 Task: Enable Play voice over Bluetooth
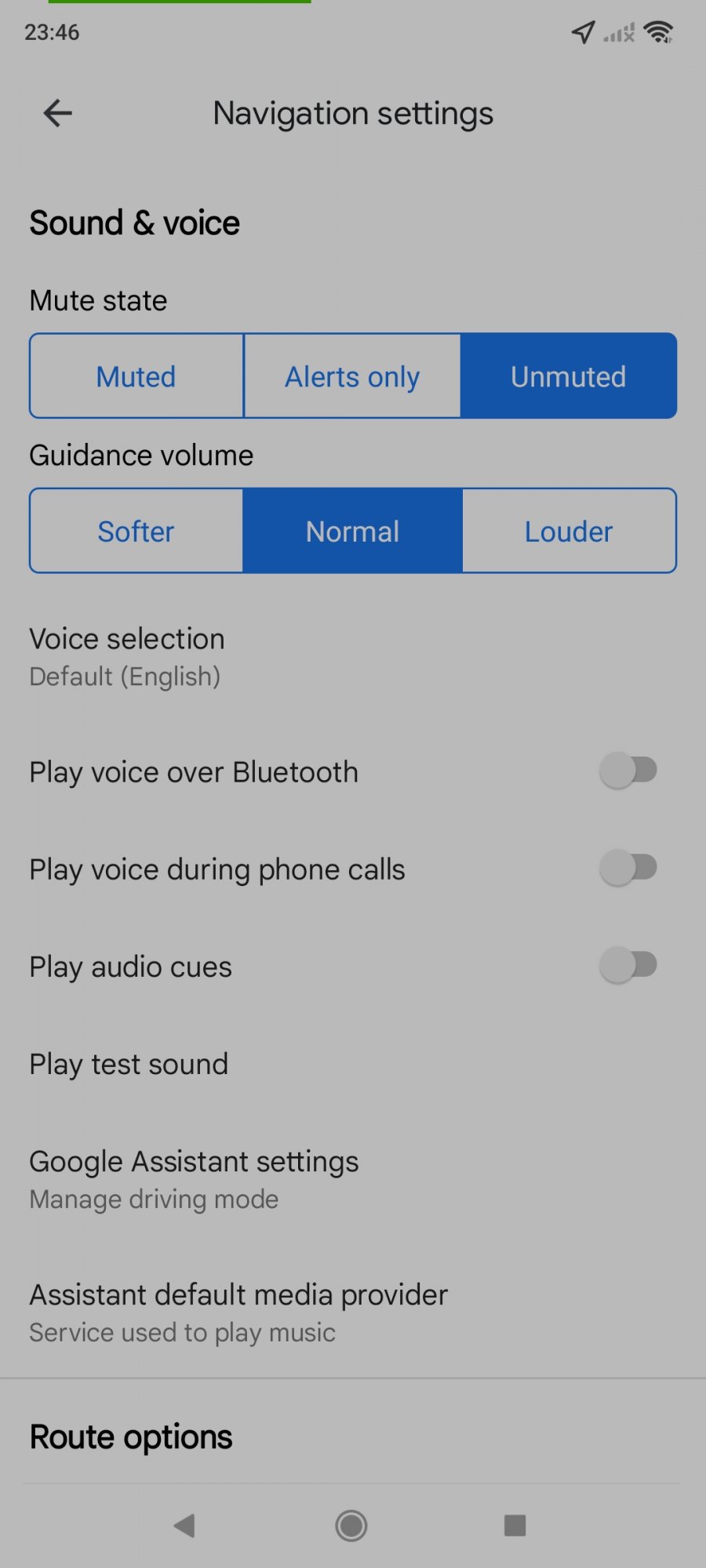click(x=628, y=771)
